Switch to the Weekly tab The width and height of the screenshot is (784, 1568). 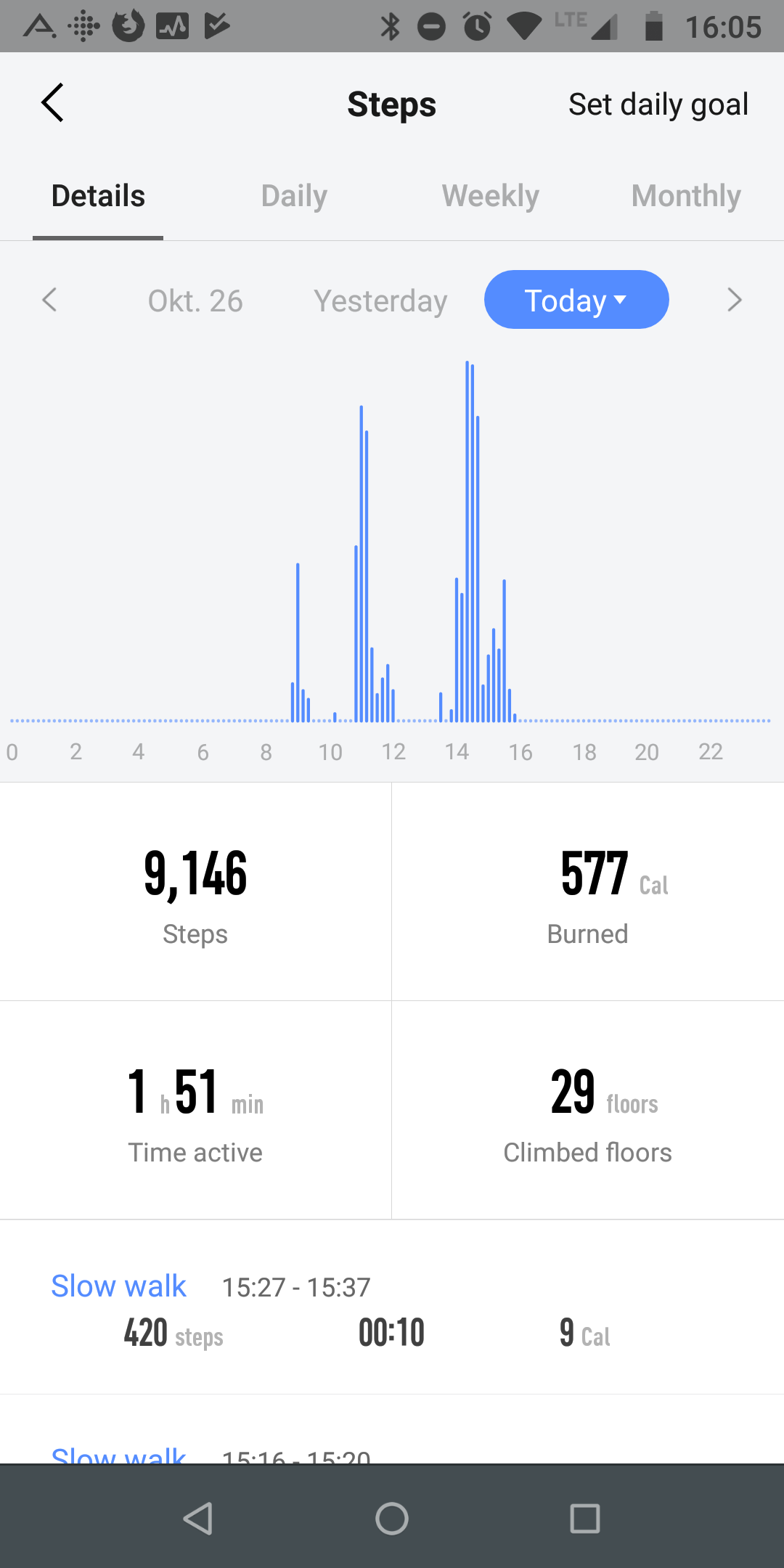click(490, 196)
